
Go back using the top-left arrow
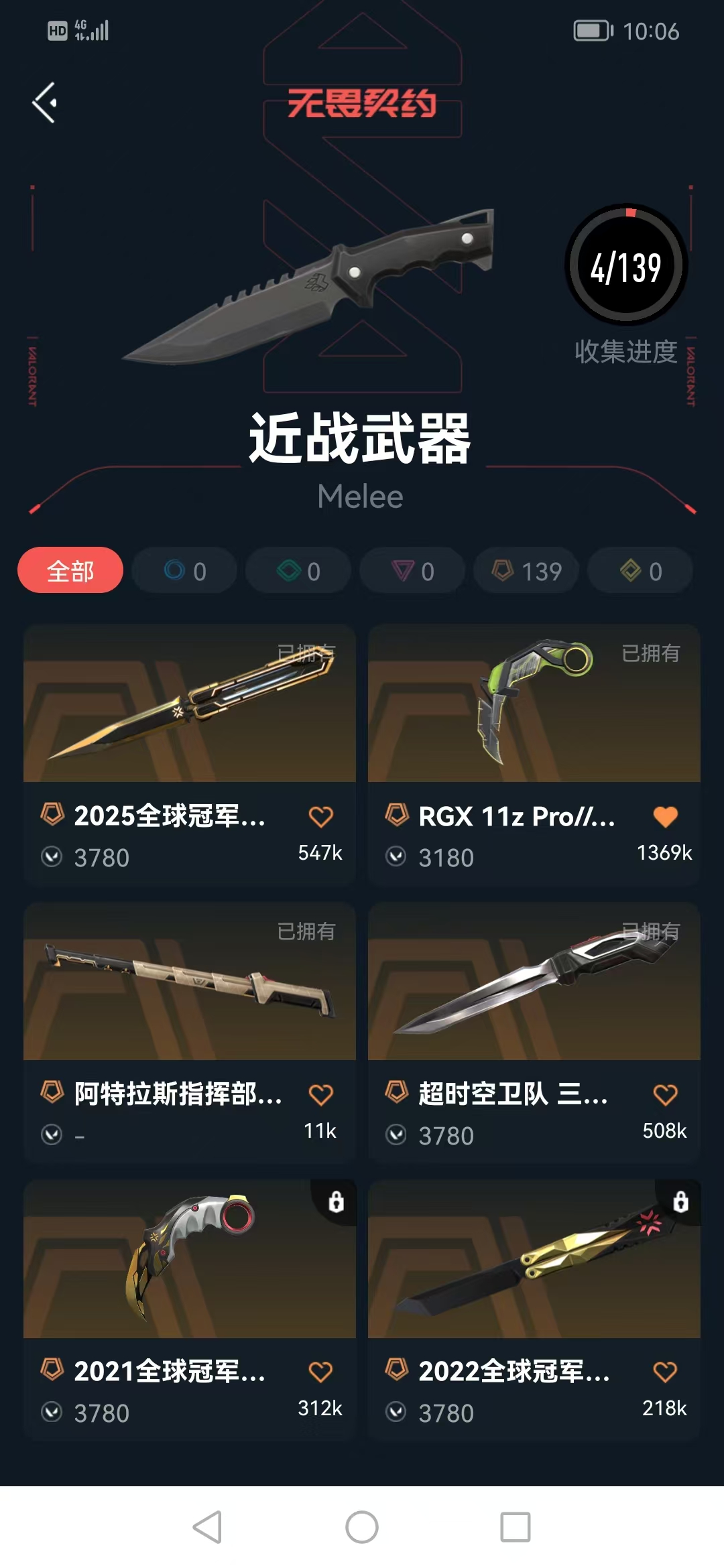coord(45,103)
